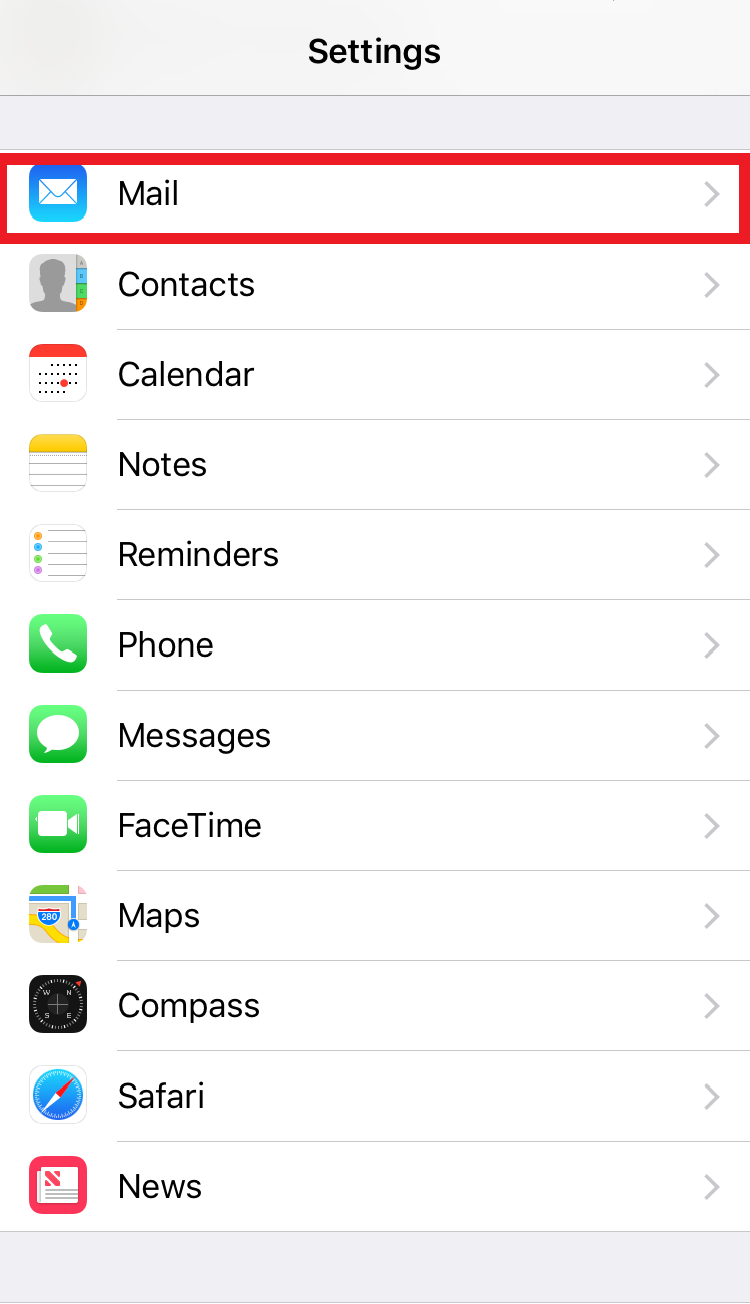Viewport: 750px width, 1304px height.
Task: Open Mail settings
Action: tap(375, 194)
